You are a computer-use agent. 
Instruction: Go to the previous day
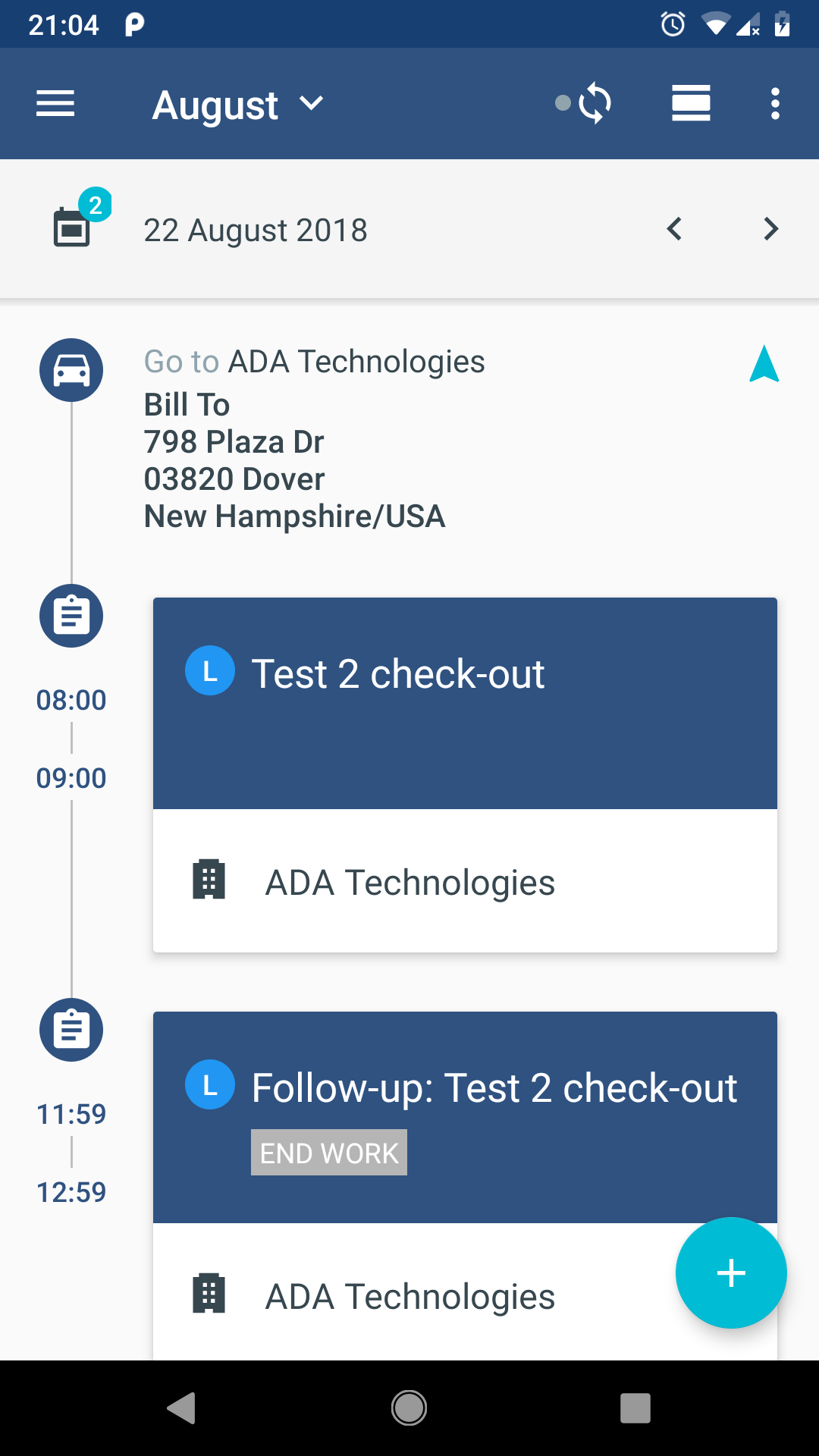click(674, 229)
